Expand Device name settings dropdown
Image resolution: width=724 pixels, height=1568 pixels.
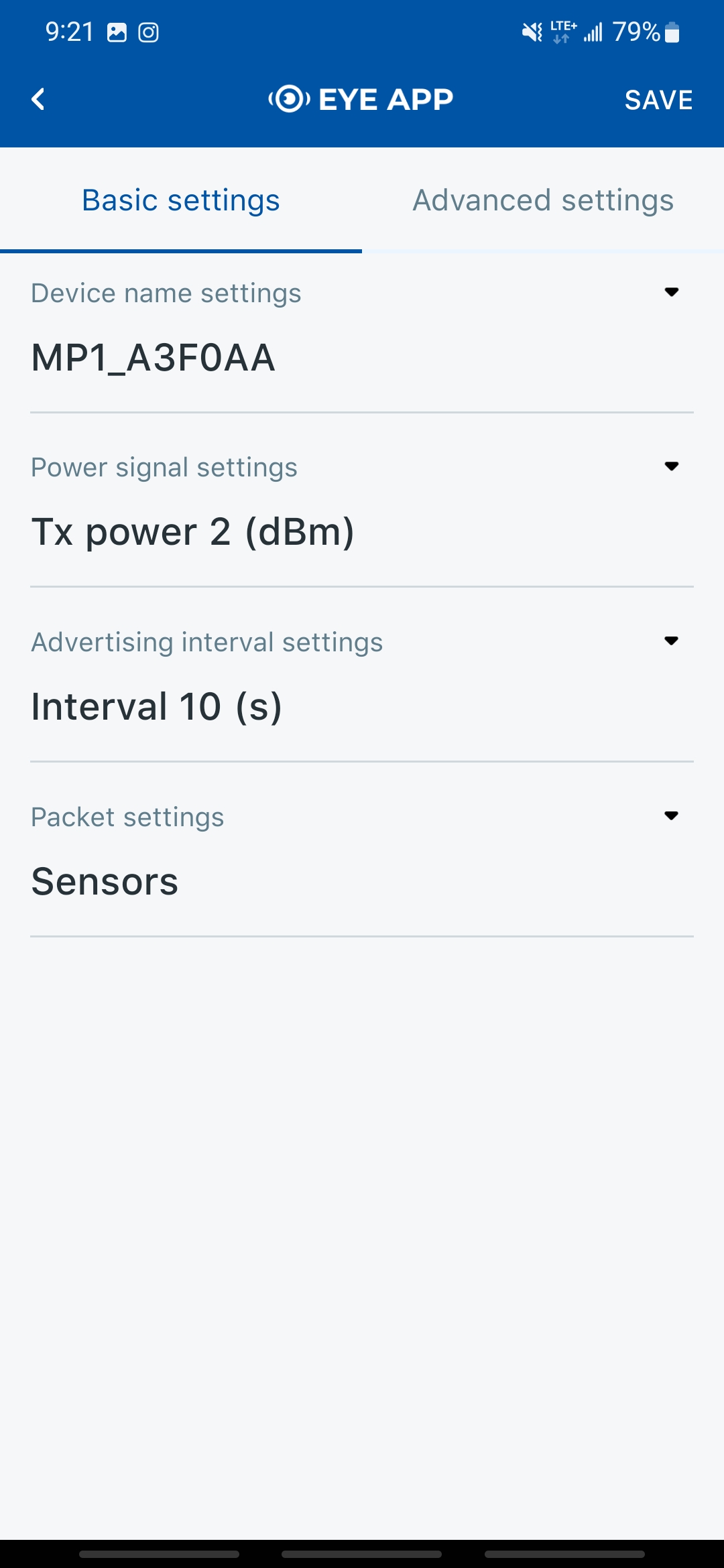tap(362, 333)
